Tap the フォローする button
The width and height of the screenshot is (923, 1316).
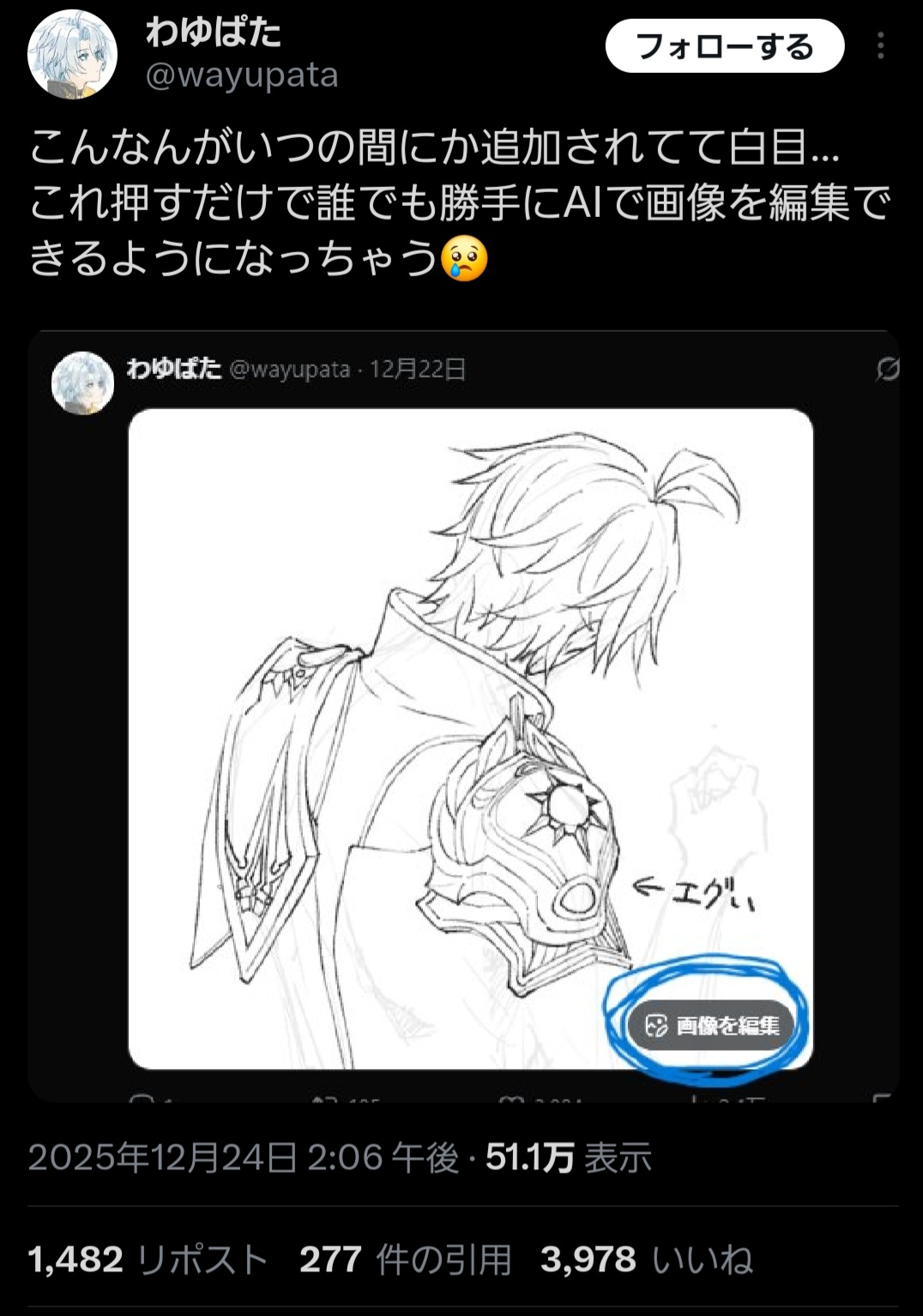724,46
